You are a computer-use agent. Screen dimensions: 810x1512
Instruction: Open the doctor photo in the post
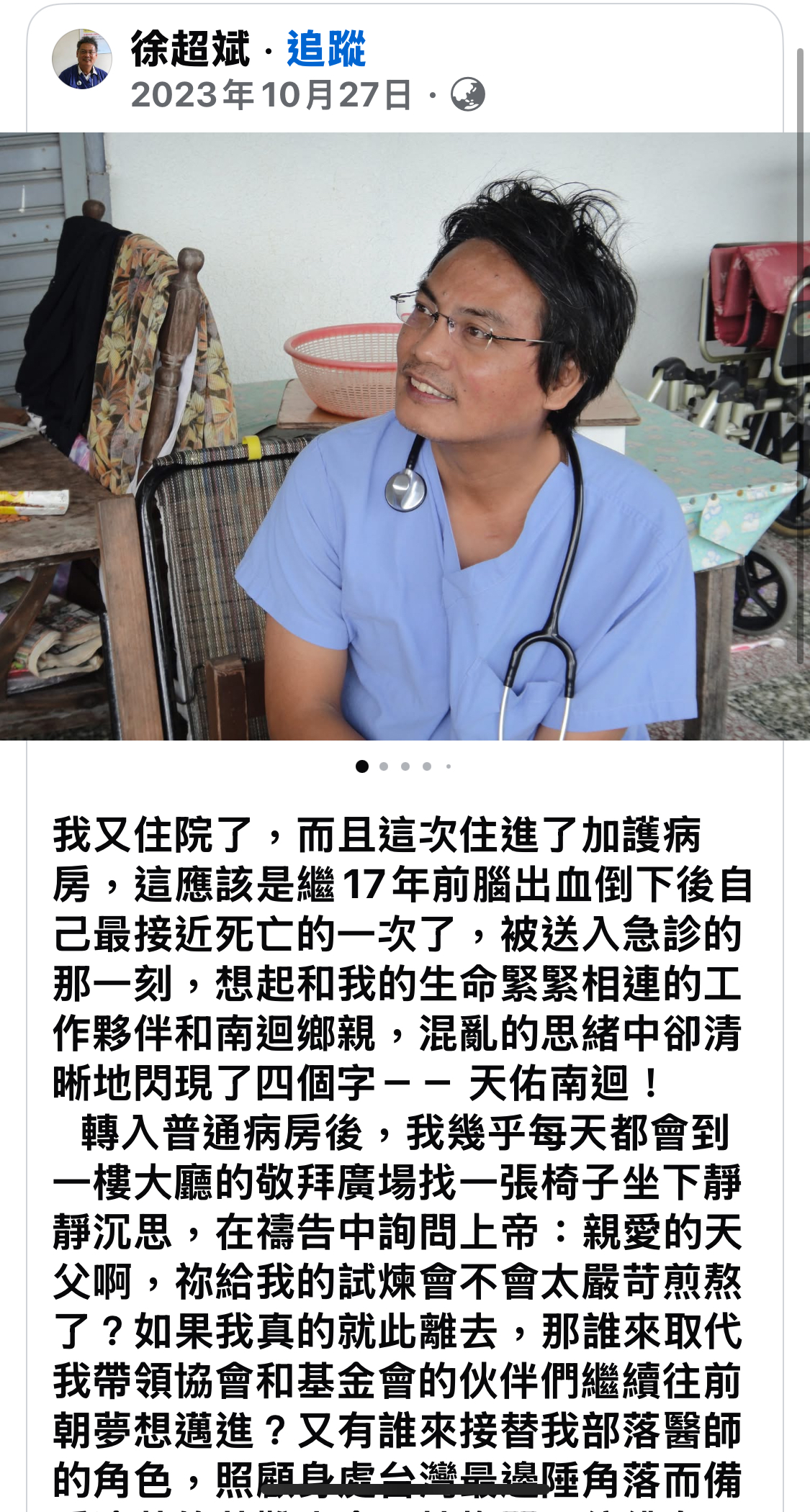click(x=405, y=436)
